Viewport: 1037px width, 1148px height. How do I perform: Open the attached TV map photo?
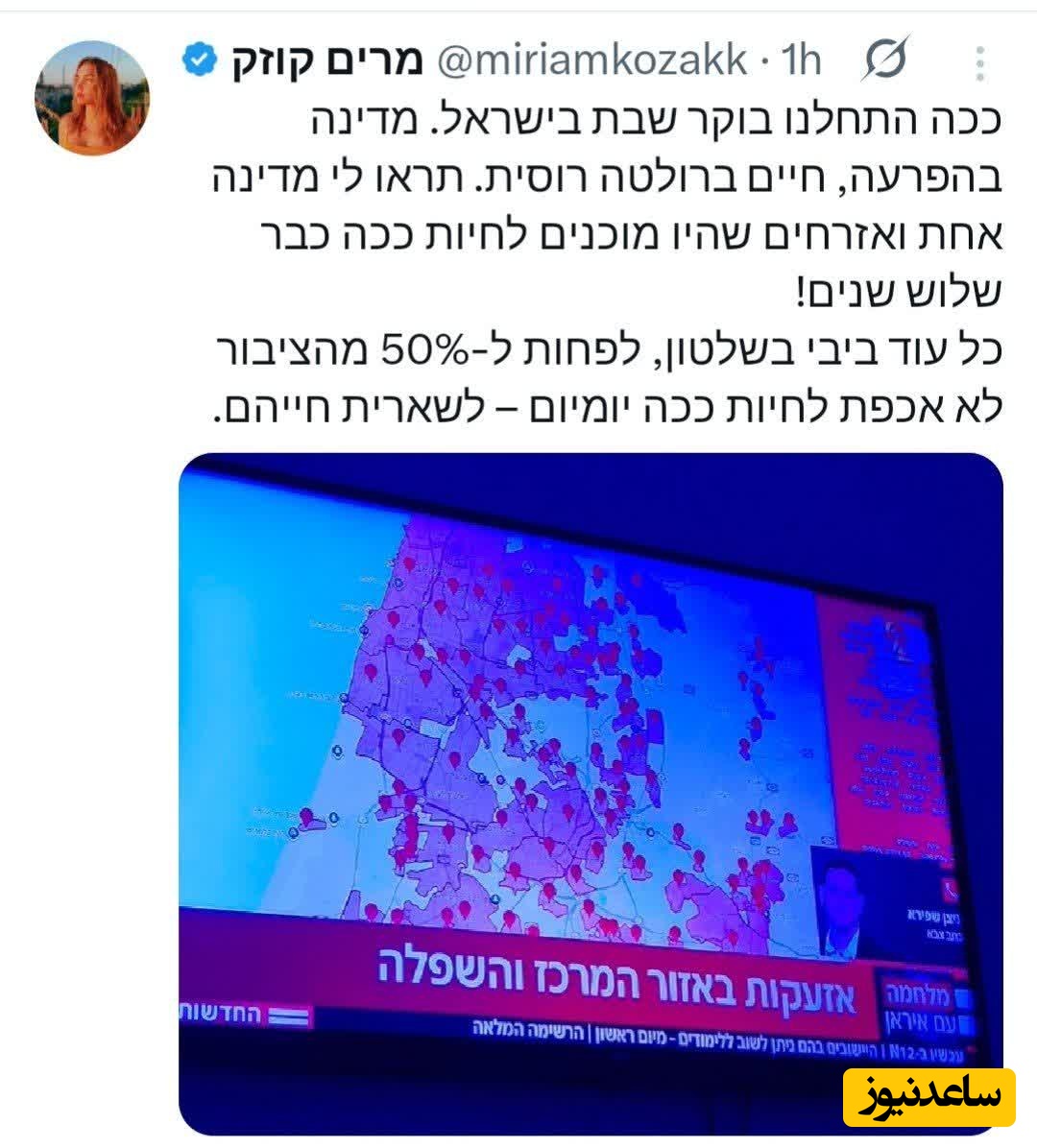(x=591, y=794)
